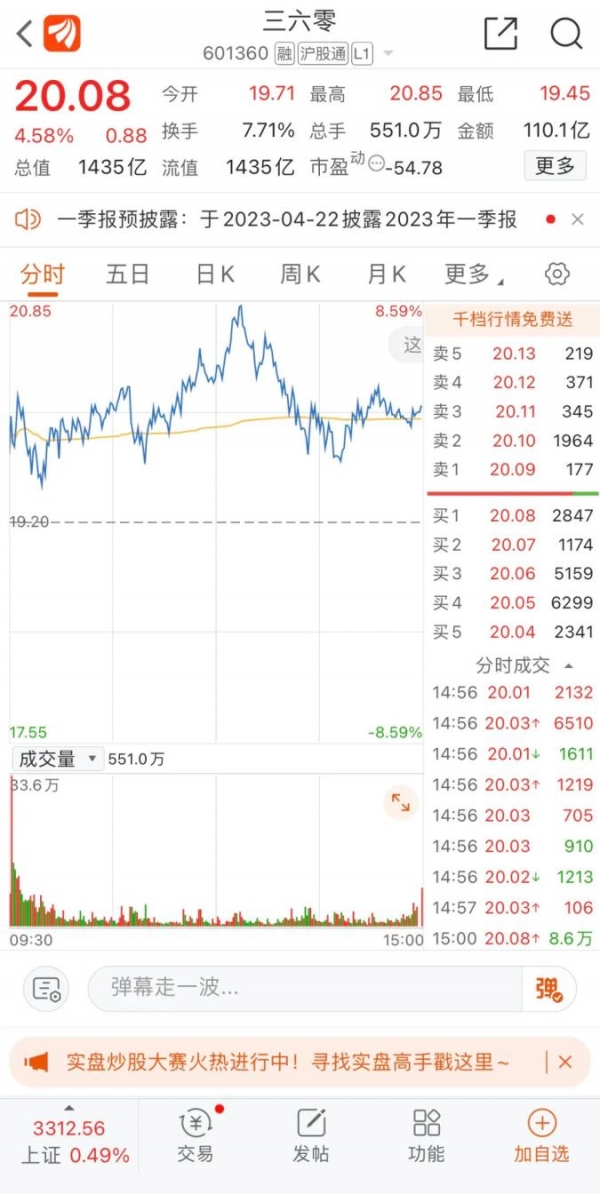The width and height of the screenshot is (600, 1194).
Task: Expand the chart to full screen
Action: coord(401,802)
